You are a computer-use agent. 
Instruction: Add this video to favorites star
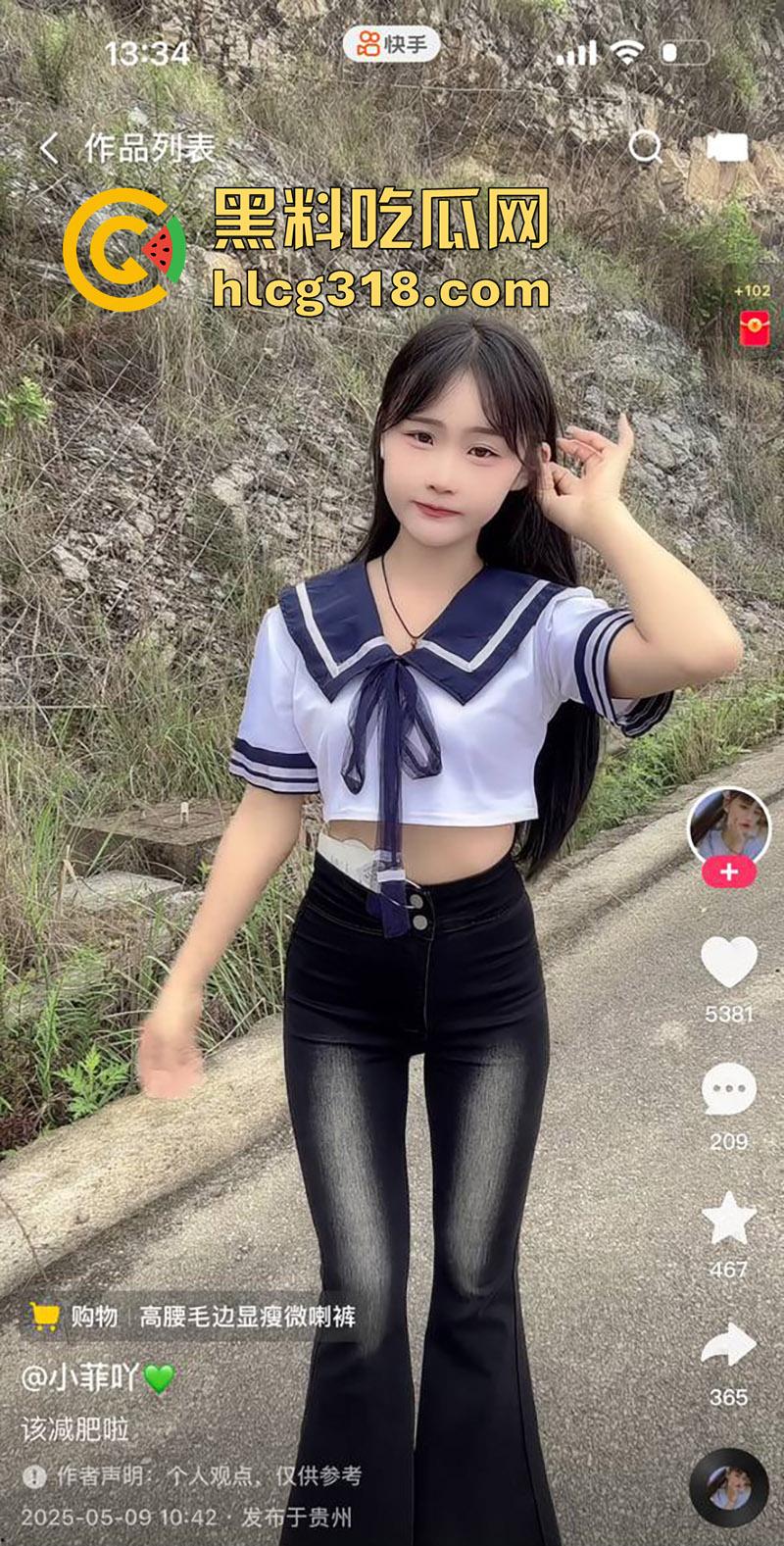[729, 1219]
